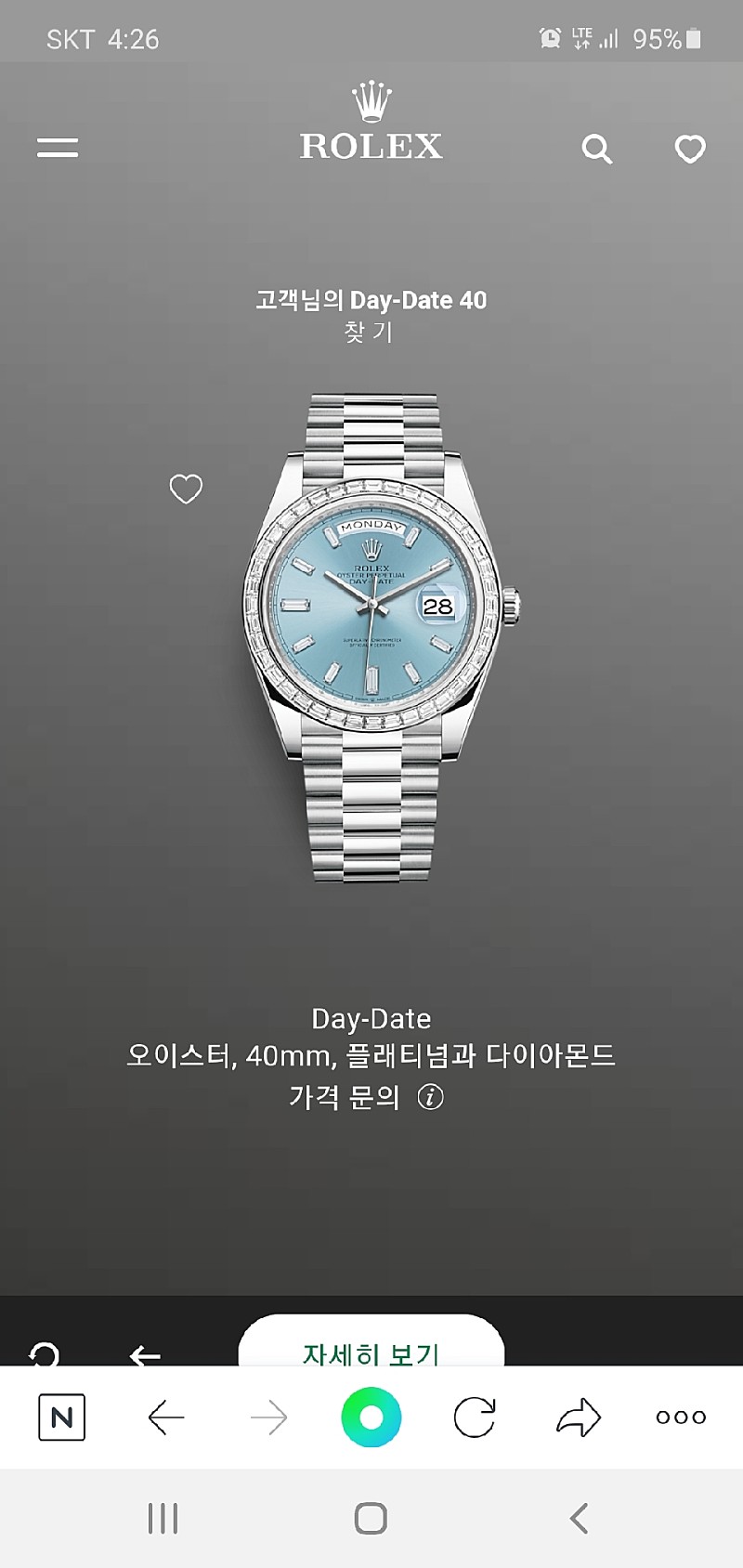Open the favorites heart in header
743x1568 pixels.
point(690,149)
